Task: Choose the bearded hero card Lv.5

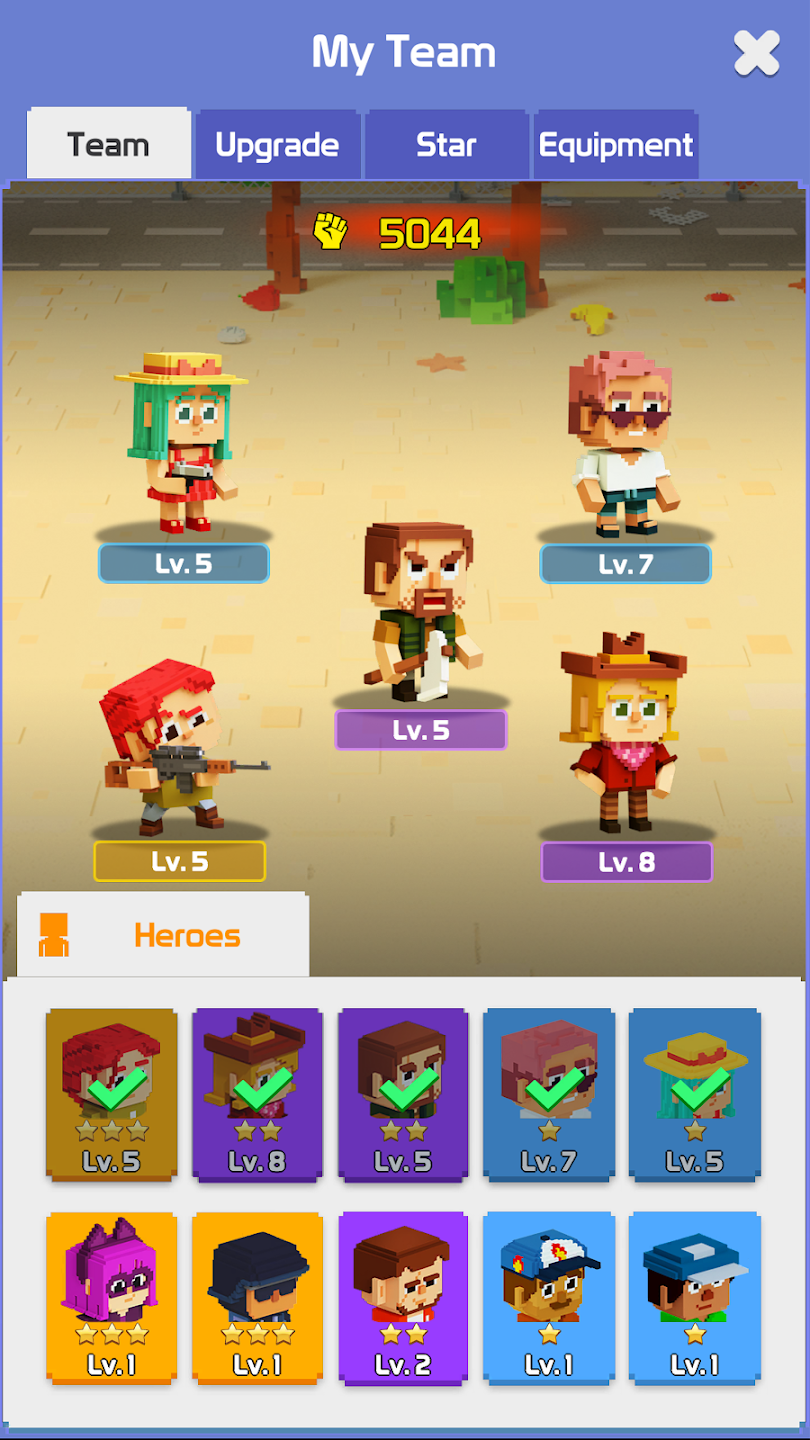Action: coord(403,1095)
